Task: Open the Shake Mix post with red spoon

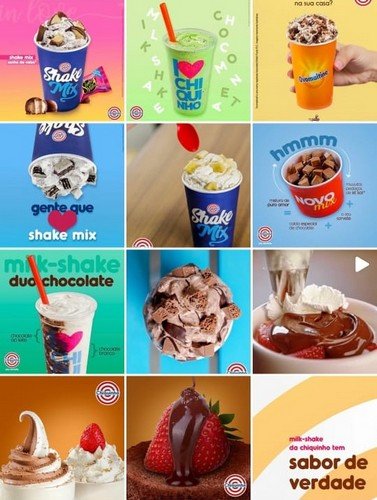Action: click(x=188, y=185)
